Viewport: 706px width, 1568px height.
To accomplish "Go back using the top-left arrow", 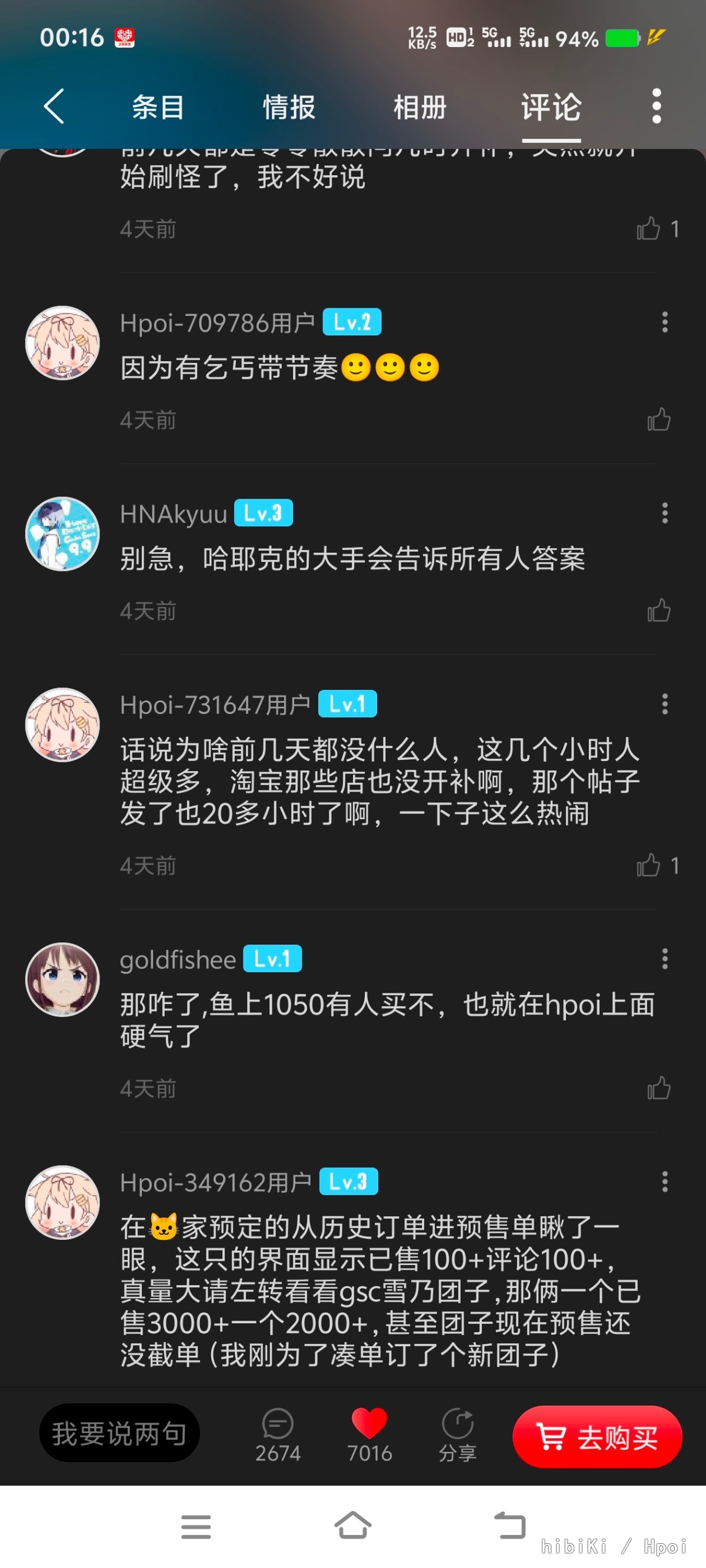I will point(54,106).
